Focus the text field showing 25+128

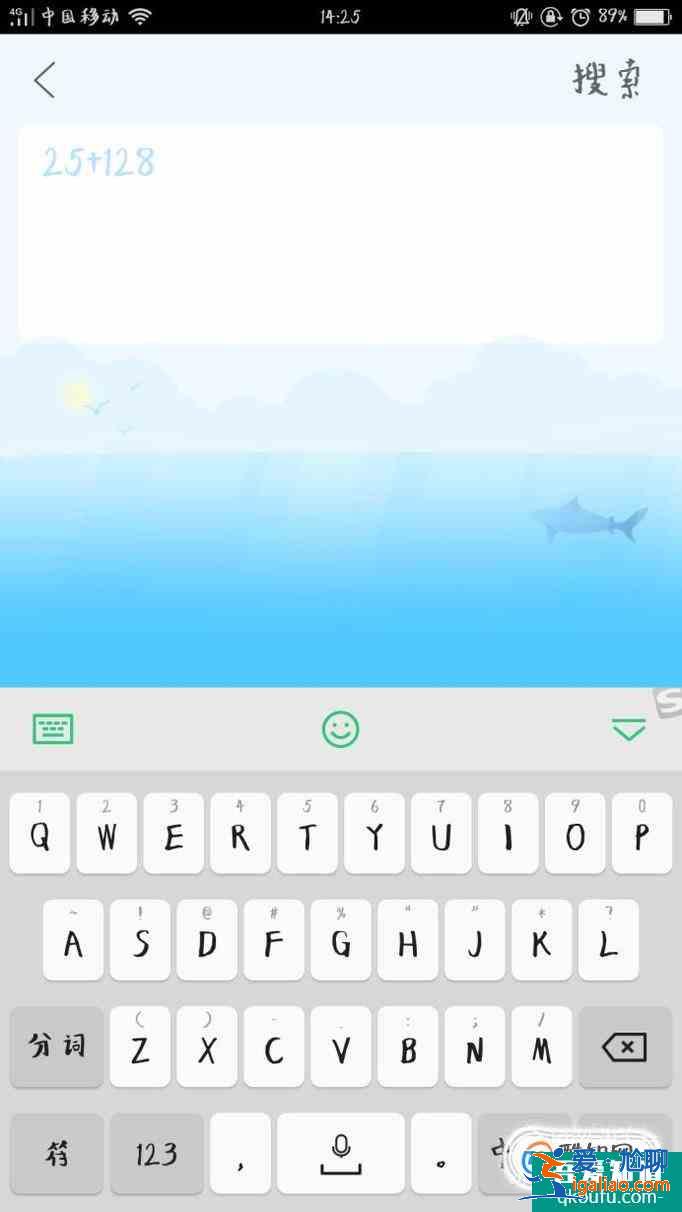tap(340, 233)
